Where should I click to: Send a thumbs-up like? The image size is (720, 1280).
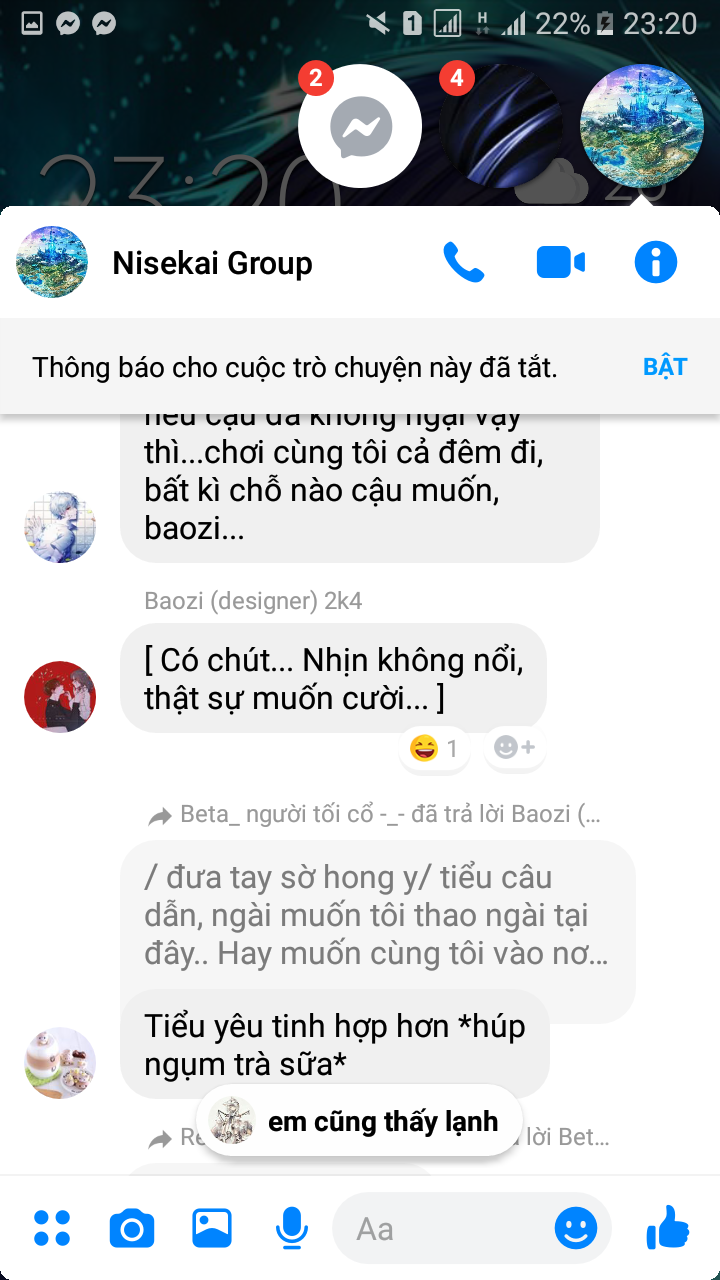(x=668, y=1227)
